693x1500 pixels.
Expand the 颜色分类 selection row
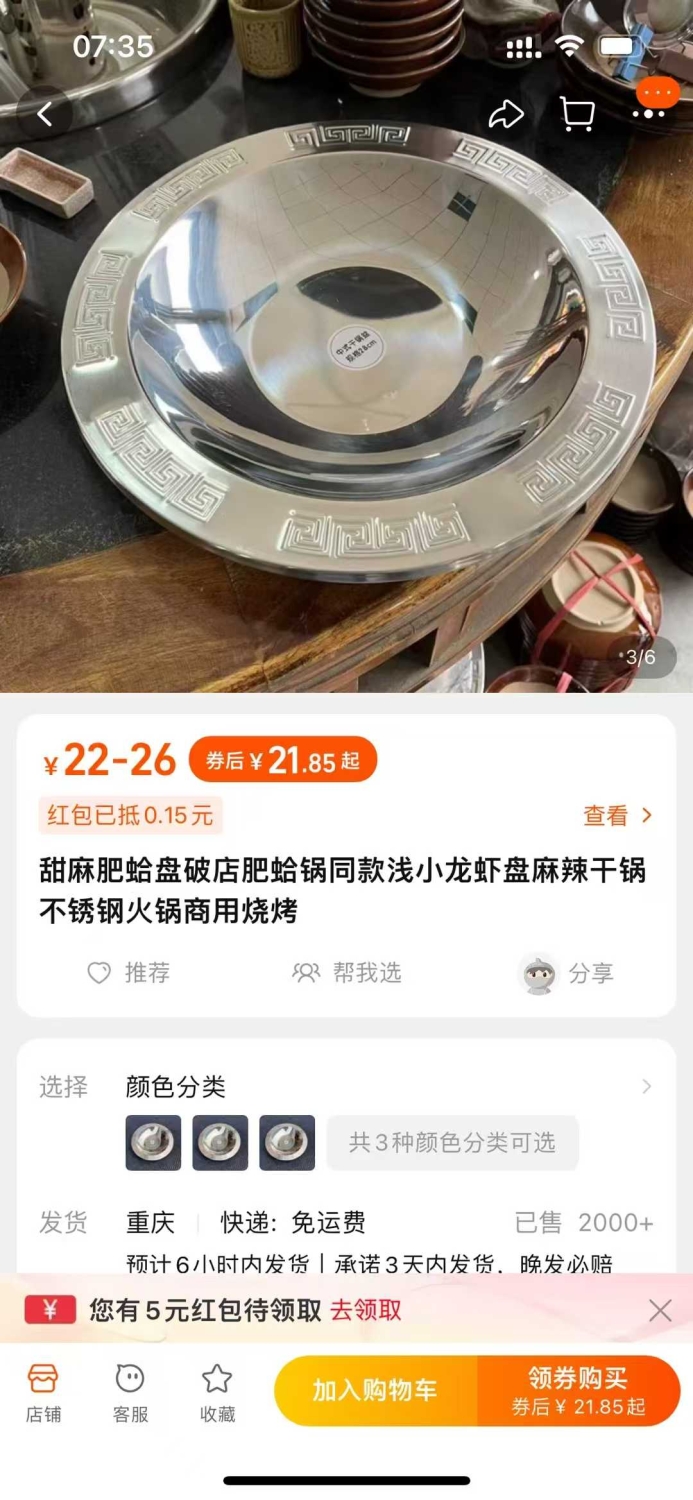coord(346,1086)
